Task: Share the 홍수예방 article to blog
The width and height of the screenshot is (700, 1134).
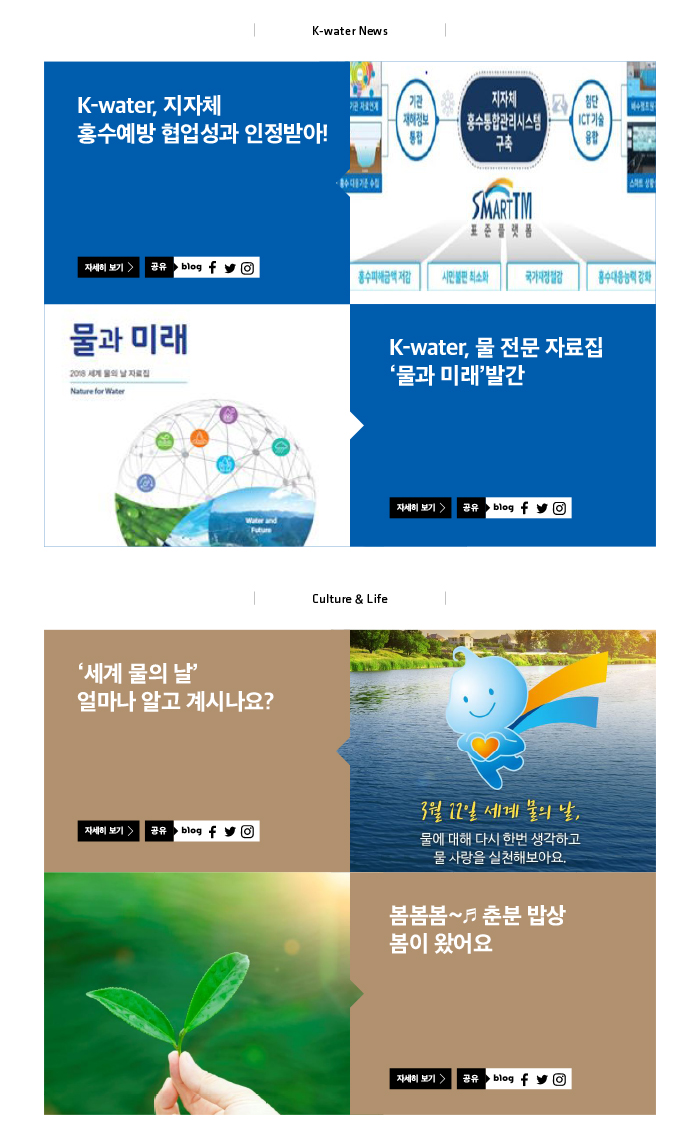Action: click(191, 268)
